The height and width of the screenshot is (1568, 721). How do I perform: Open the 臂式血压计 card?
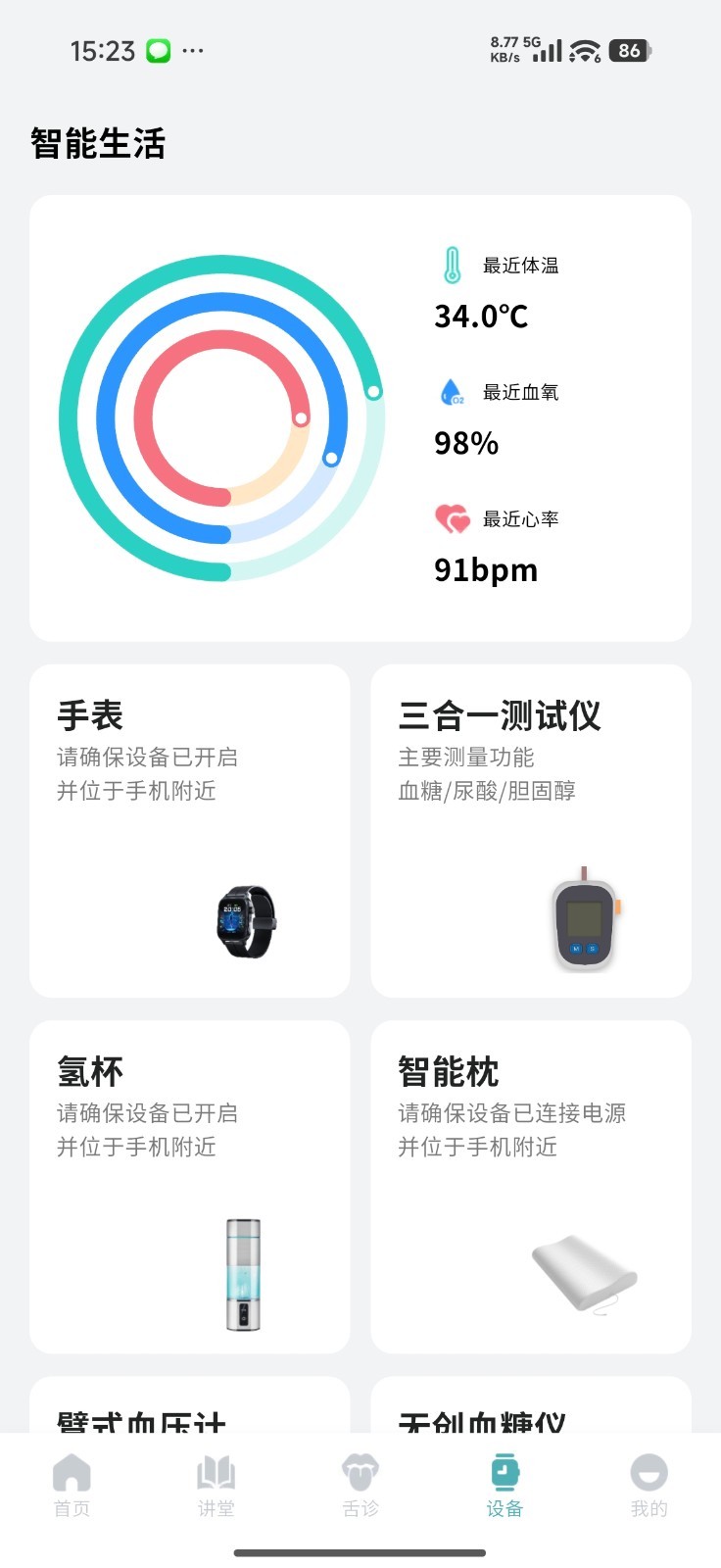pyautogui.click(x=189, y=1409)
